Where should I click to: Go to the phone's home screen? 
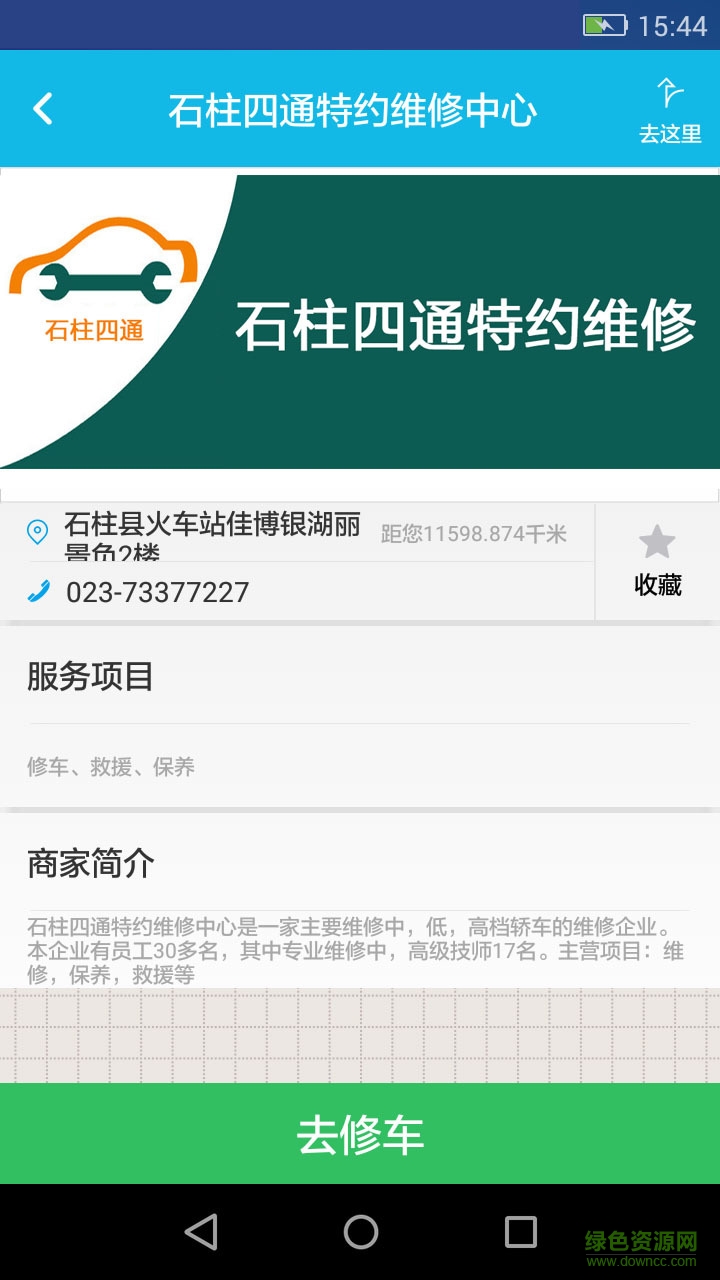[x=360, y=1232]
